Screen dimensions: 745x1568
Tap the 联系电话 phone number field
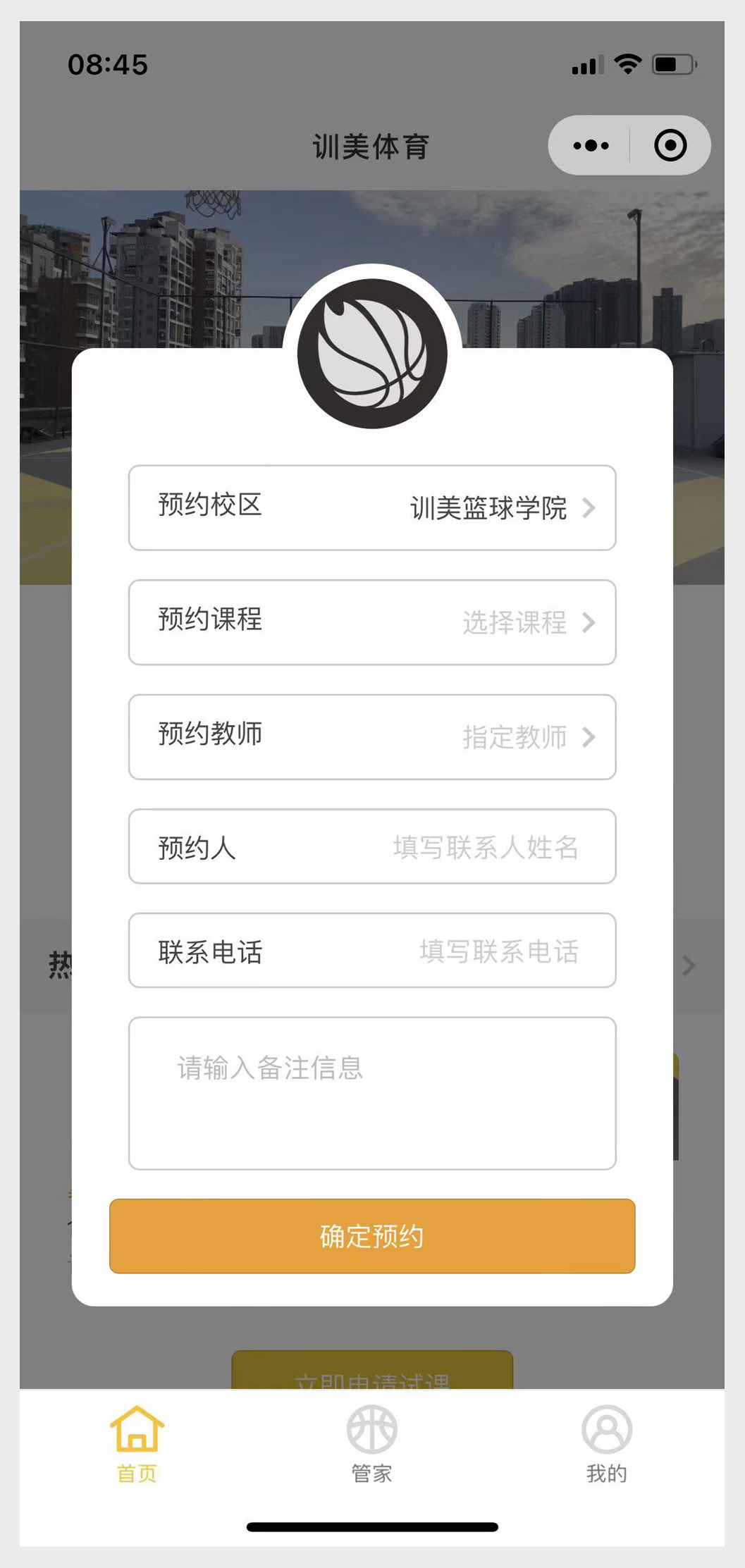click(x=372, y=951)
